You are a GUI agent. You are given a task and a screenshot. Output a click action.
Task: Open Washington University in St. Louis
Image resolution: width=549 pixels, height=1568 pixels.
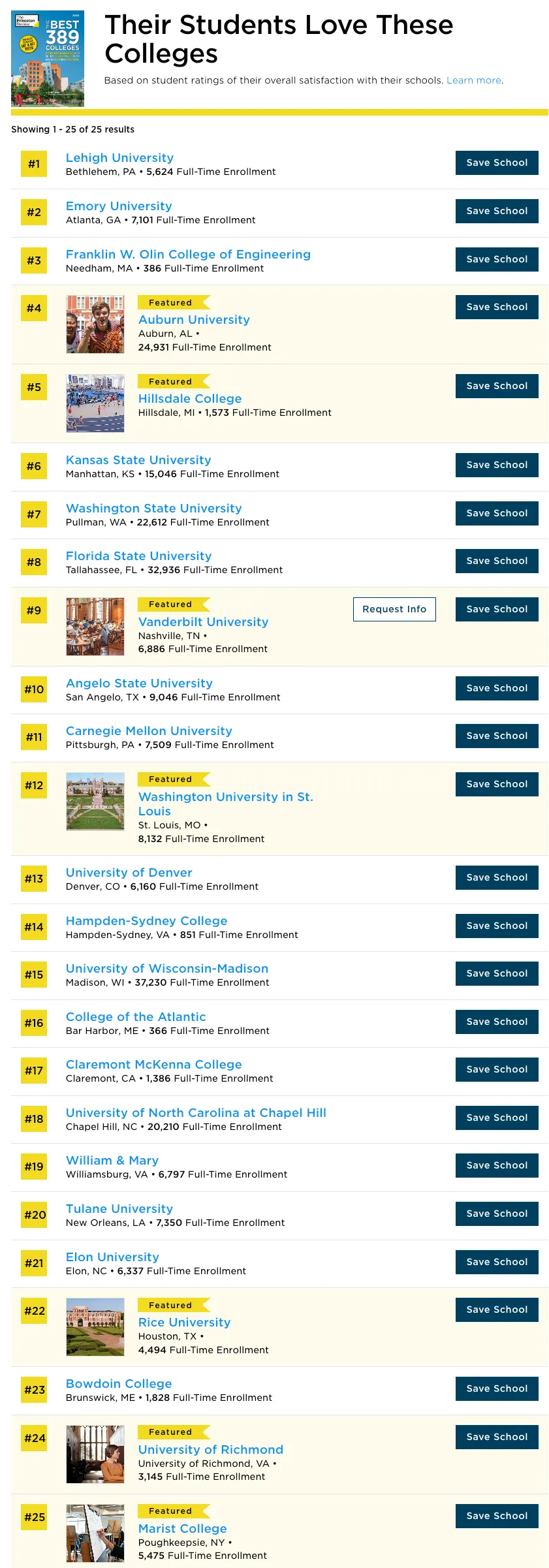point(225,797)
